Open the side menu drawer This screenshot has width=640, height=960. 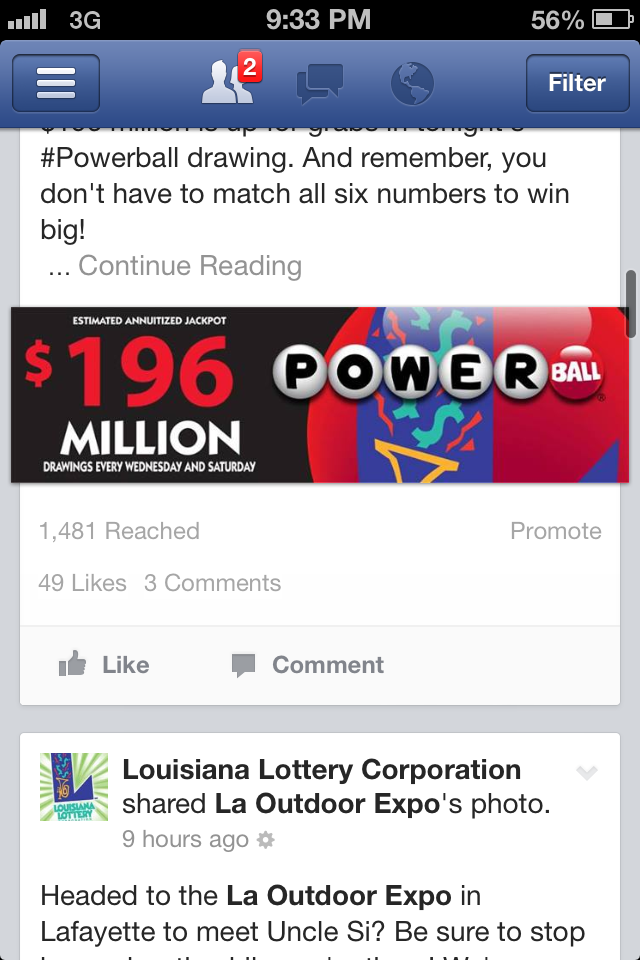pos(56,83)
